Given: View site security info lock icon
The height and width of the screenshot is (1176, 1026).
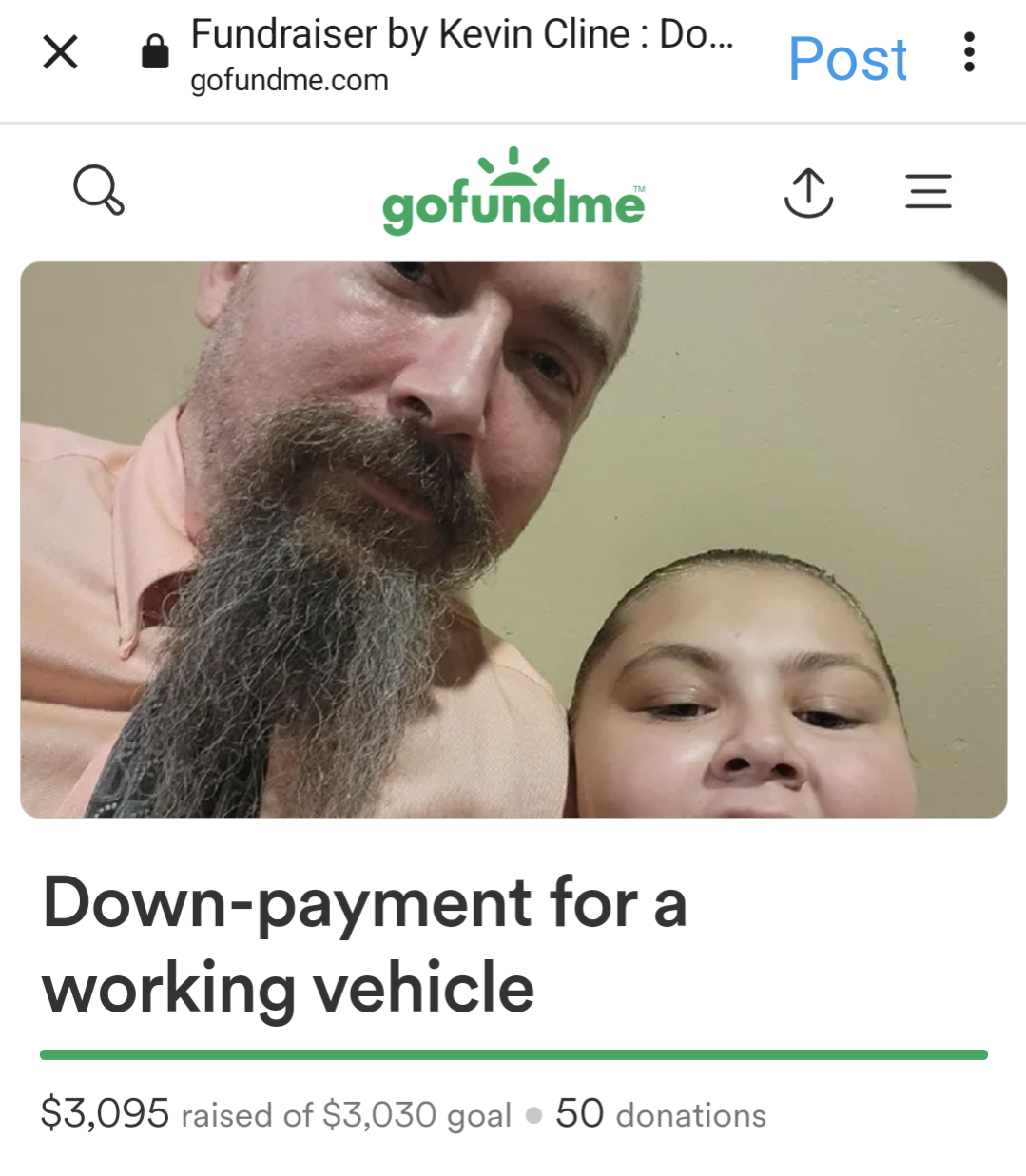Looking at the screenshot, I should pos(155,52).
